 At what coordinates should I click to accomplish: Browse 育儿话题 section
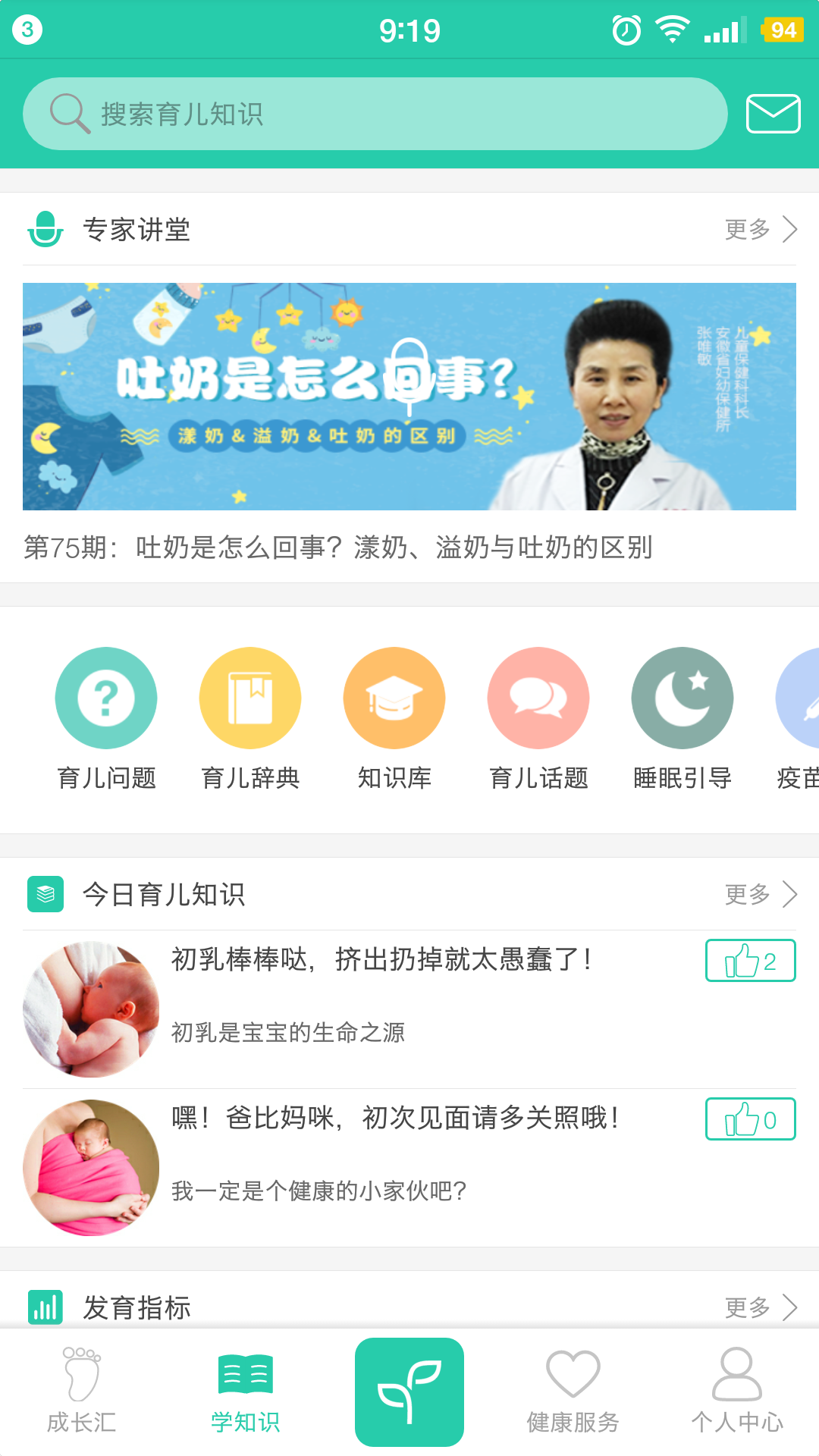(x=538, y=718)
